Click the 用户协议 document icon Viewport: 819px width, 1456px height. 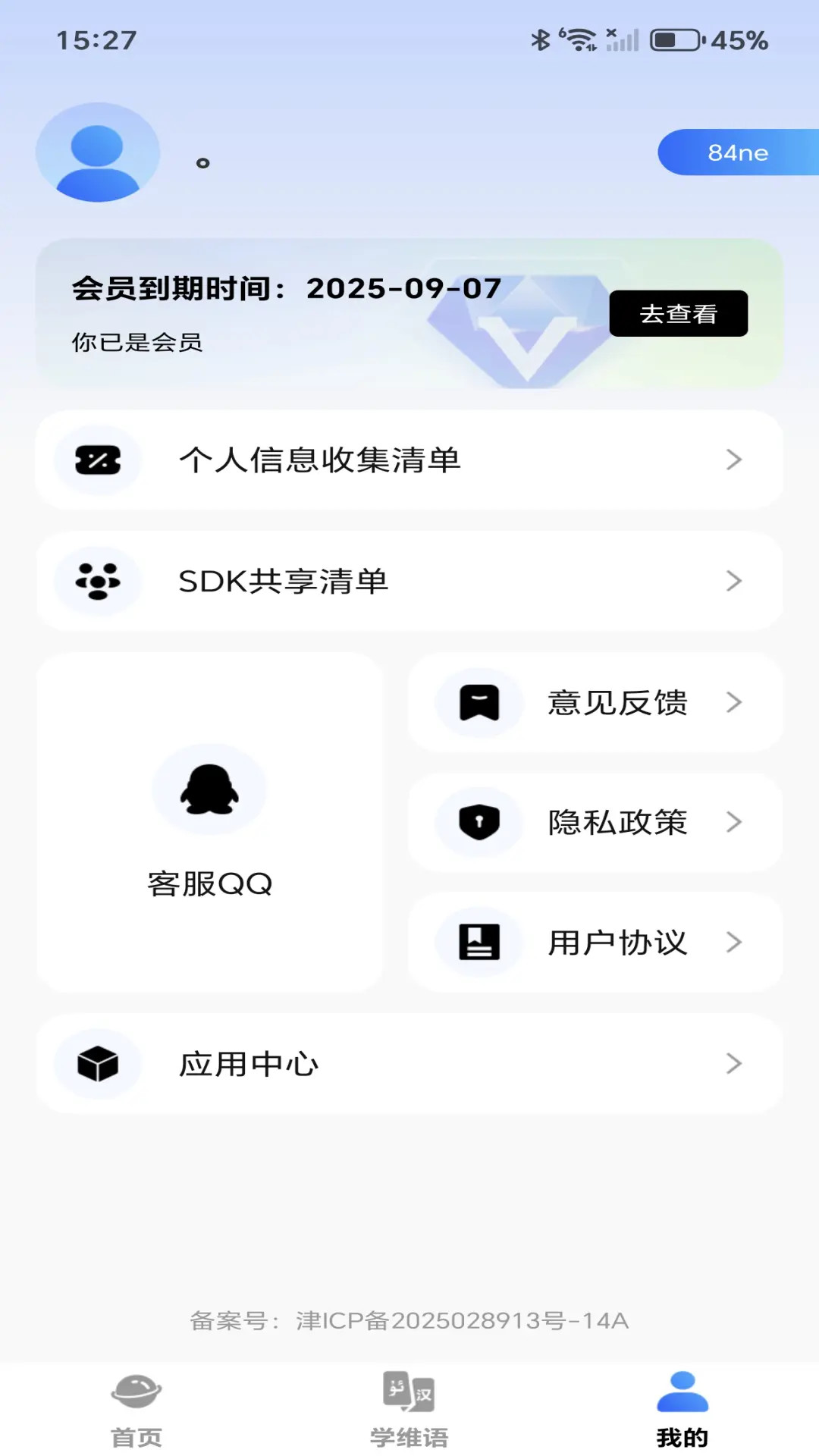(478, 942)
